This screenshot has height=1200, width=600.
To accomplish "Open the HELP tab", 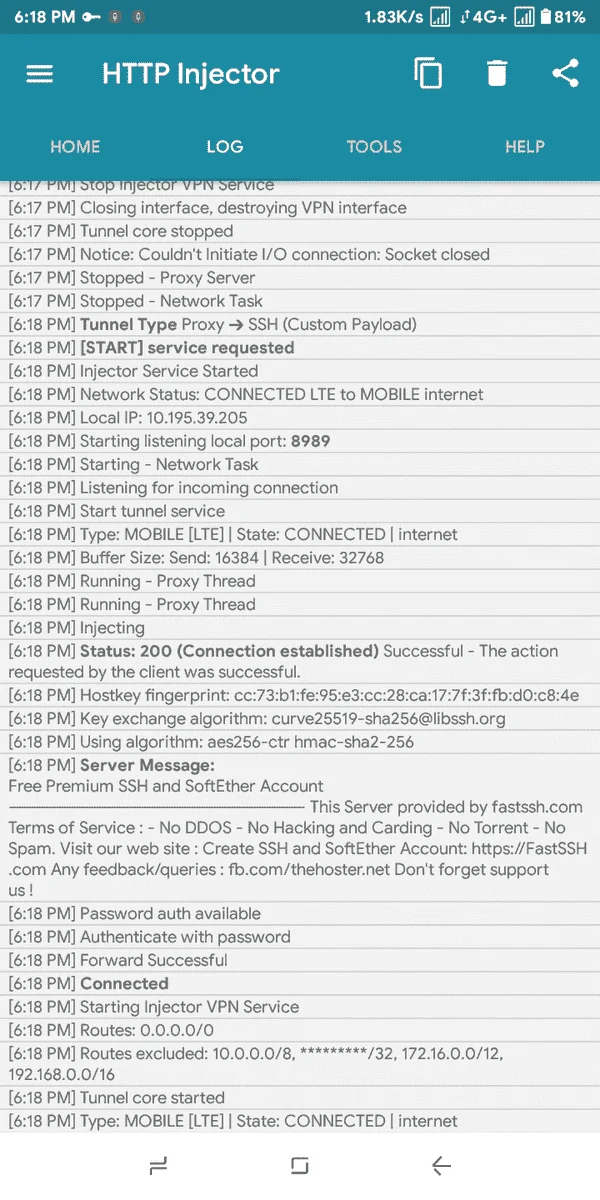I will 524,146.
